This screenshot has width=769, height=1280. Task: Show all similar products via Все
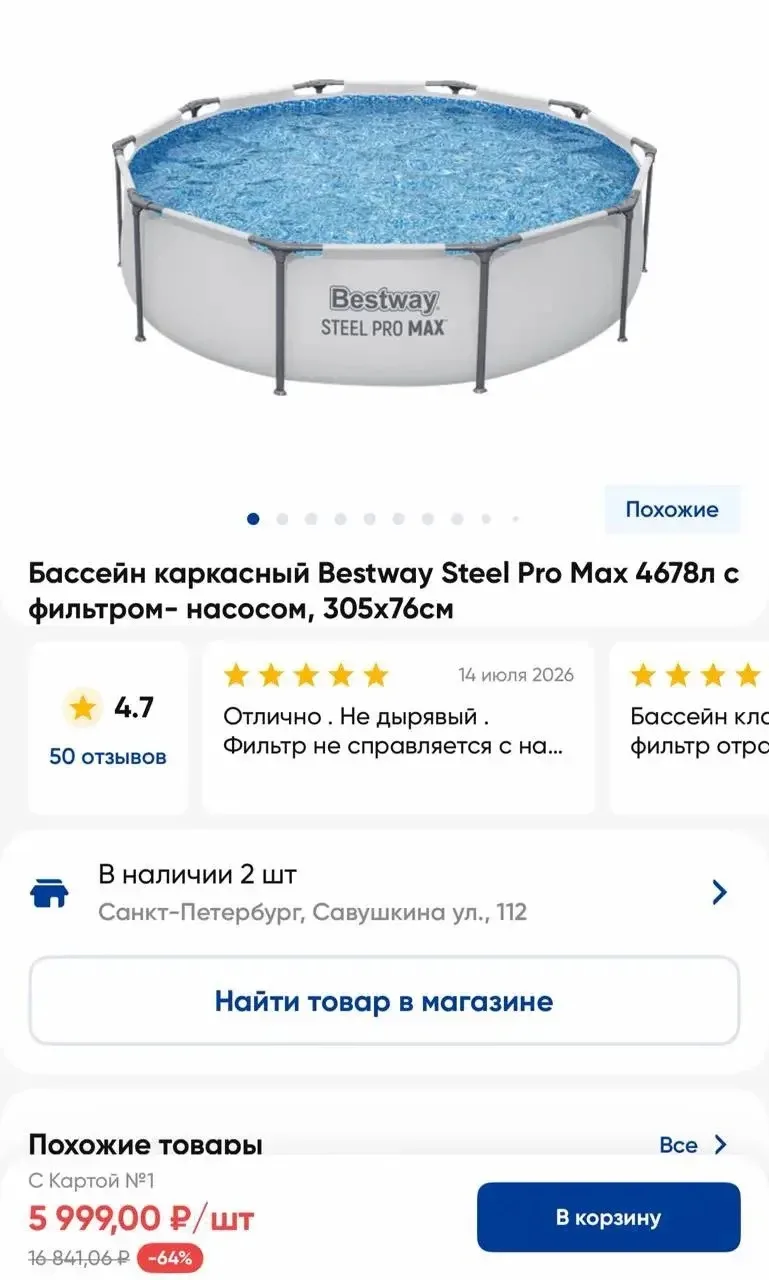click(x=693, y=1145)
